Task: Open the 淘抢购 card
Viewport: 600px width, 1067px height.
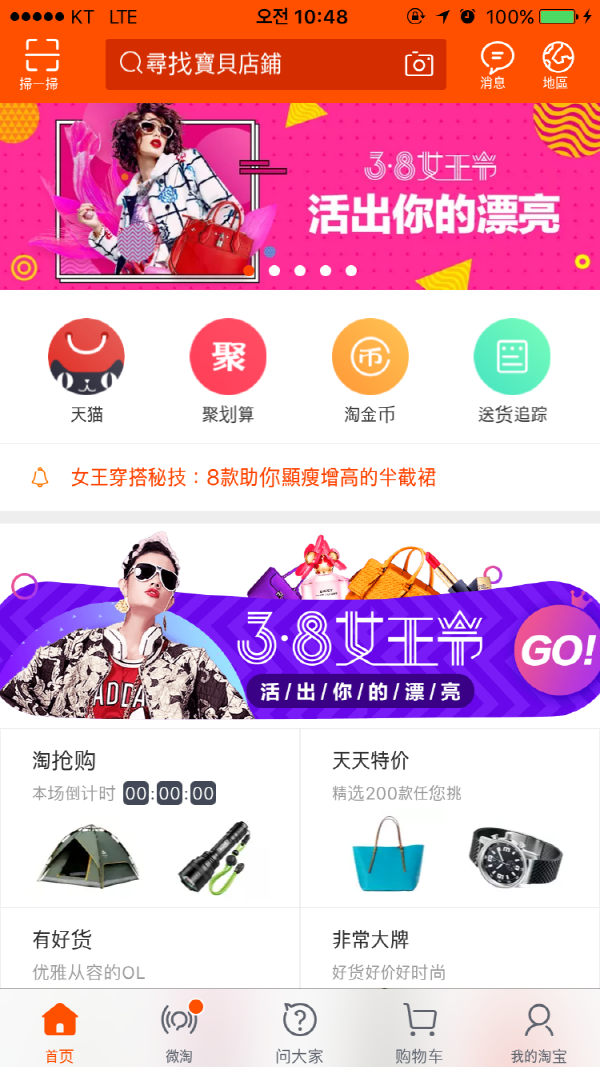Action: coord(150,818)
